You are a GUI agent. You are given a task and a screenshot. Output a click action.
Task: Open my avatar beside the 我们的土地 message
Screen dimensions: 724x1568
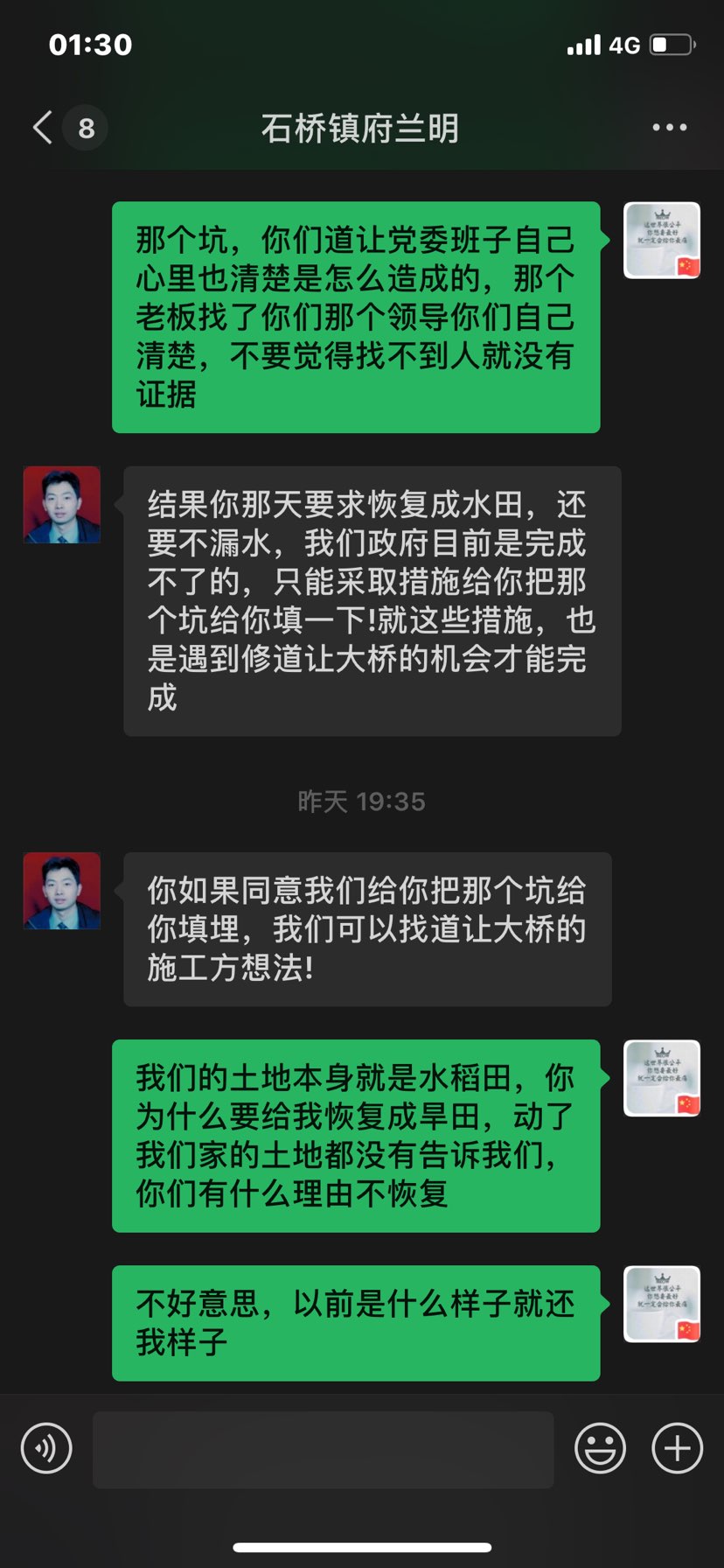pyautogui.click(x=662, y=1078)
